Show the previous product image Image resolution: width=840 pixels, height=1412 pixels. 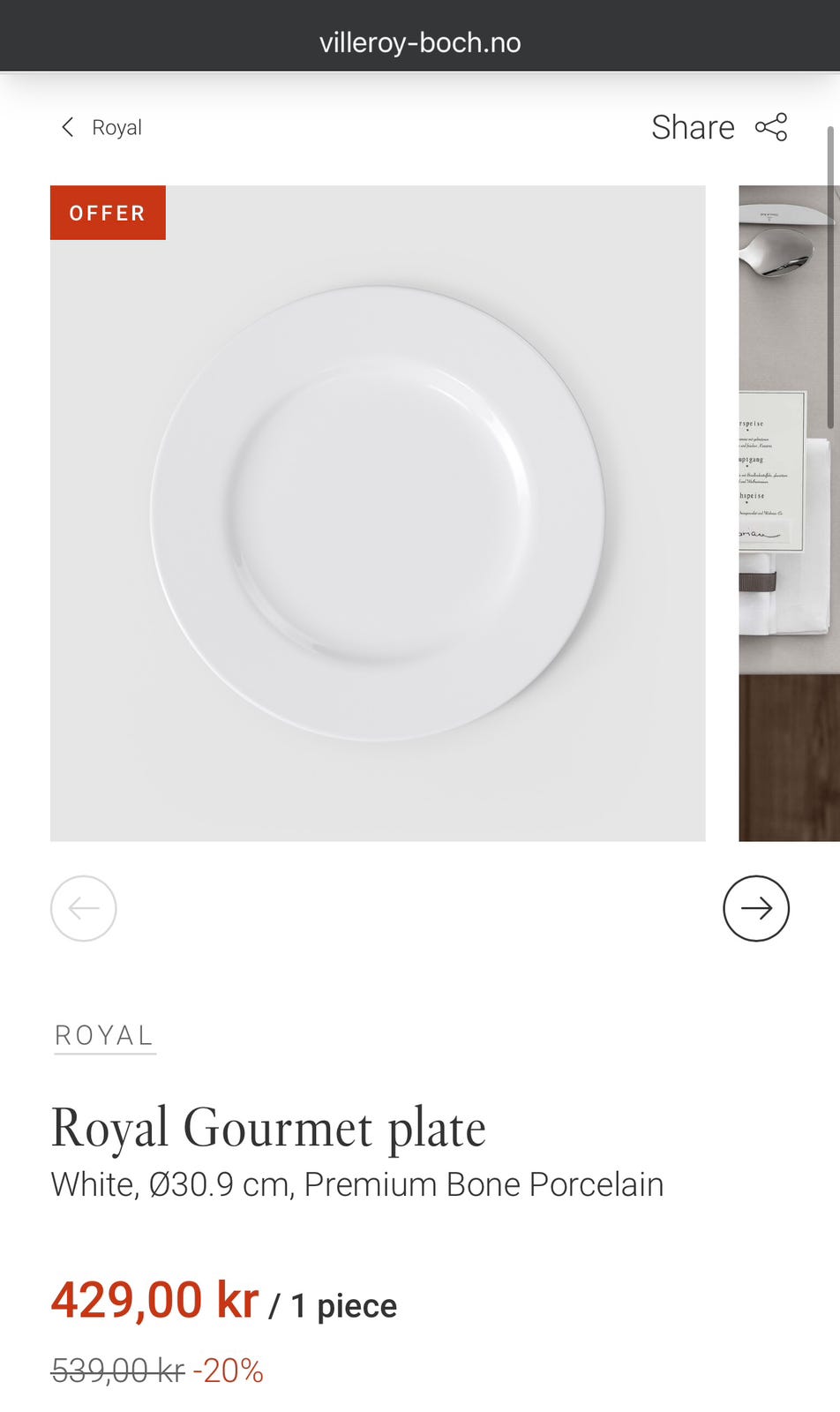pyautogui.click(x=84, y=908)
